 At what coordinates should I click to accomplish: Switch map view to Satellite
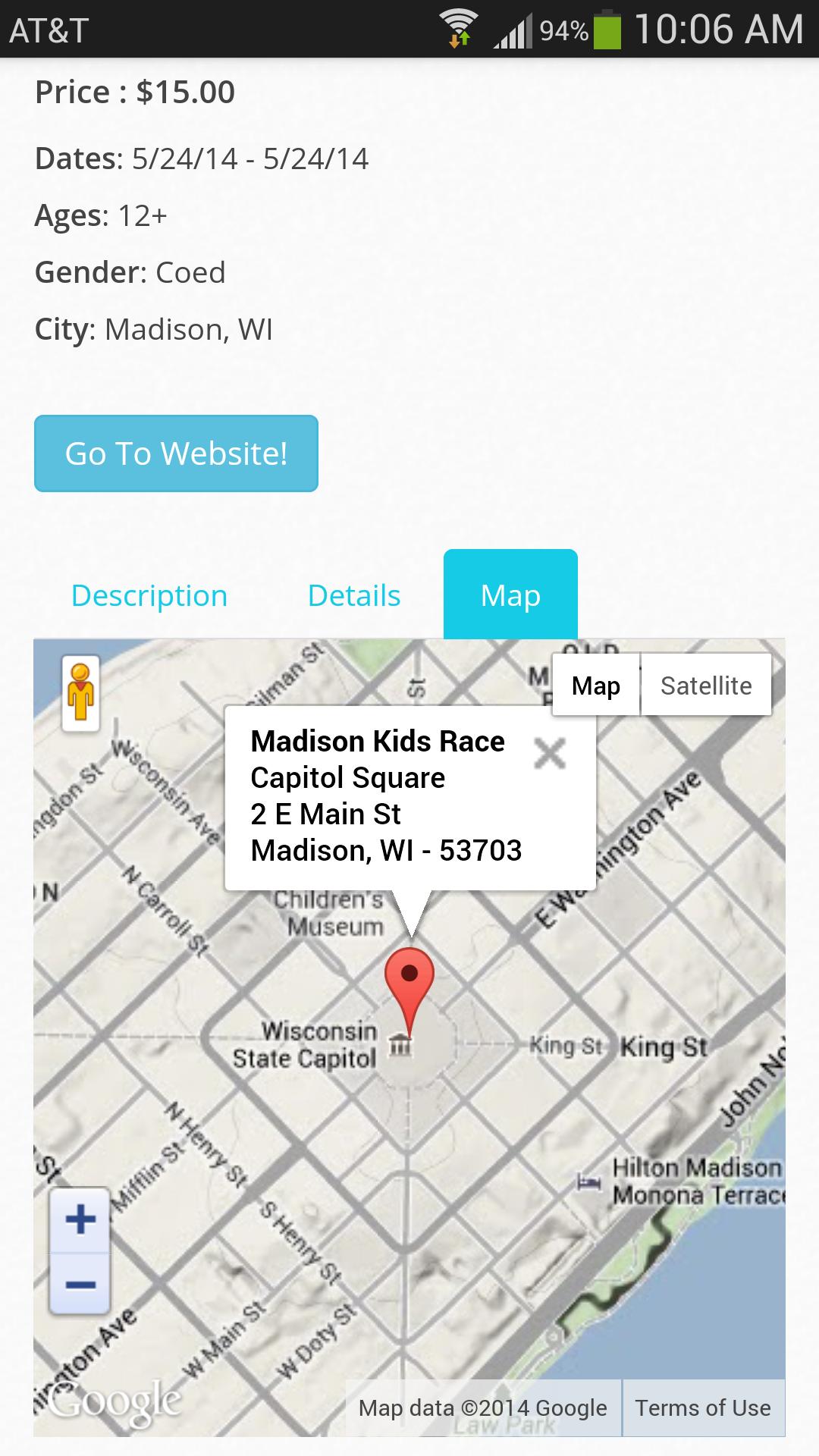tap(706, 686)
